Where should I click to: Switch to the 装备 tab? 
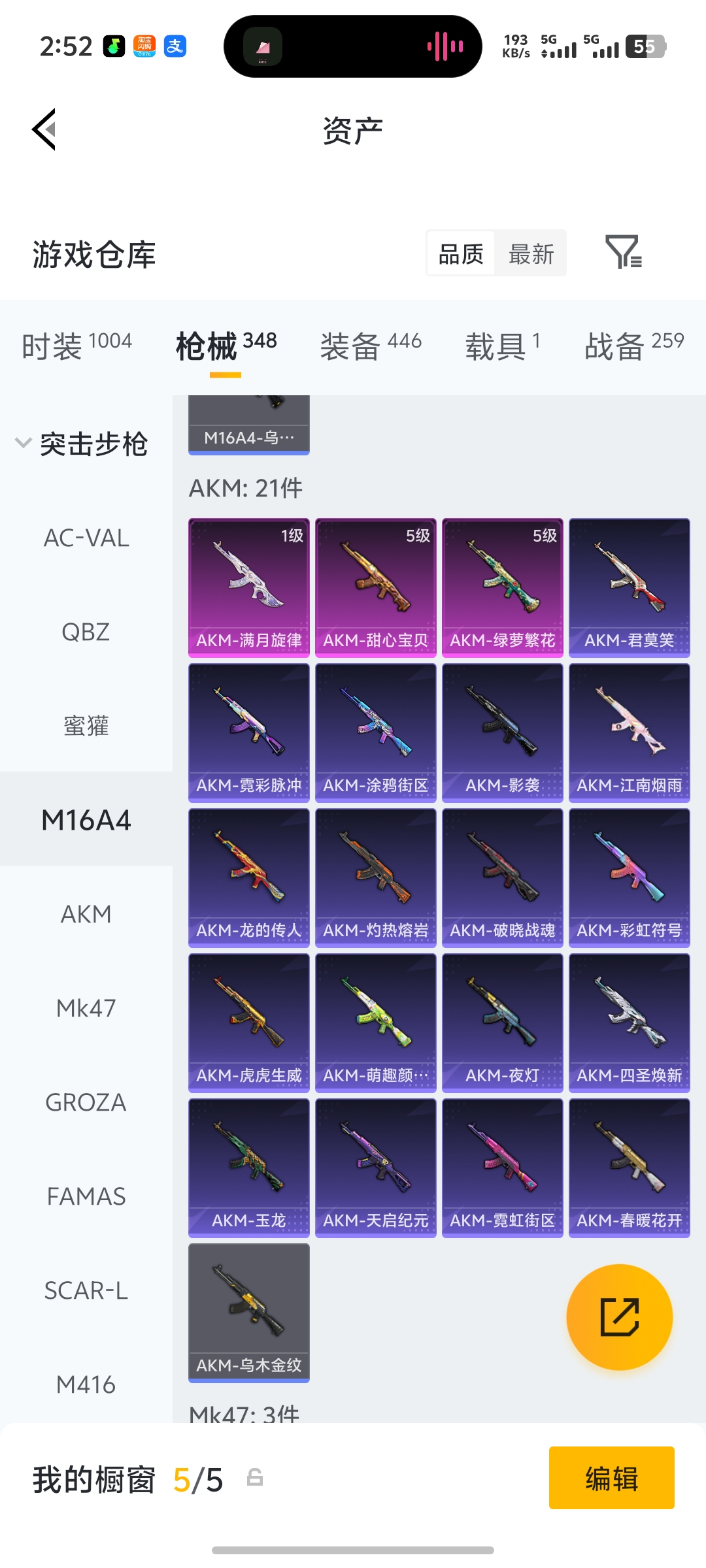[371, 345]
